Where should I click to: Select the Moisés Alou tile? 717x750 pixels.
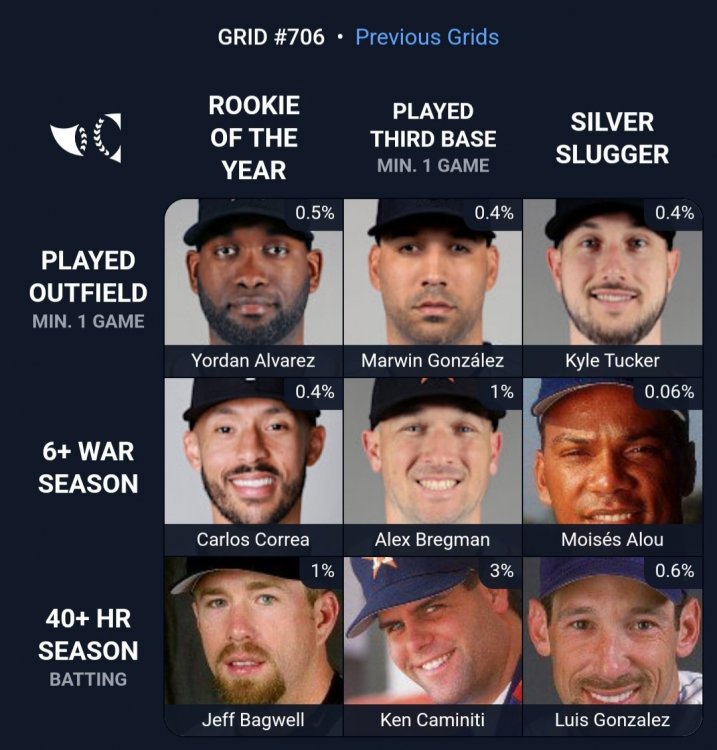tap(612, 467)
